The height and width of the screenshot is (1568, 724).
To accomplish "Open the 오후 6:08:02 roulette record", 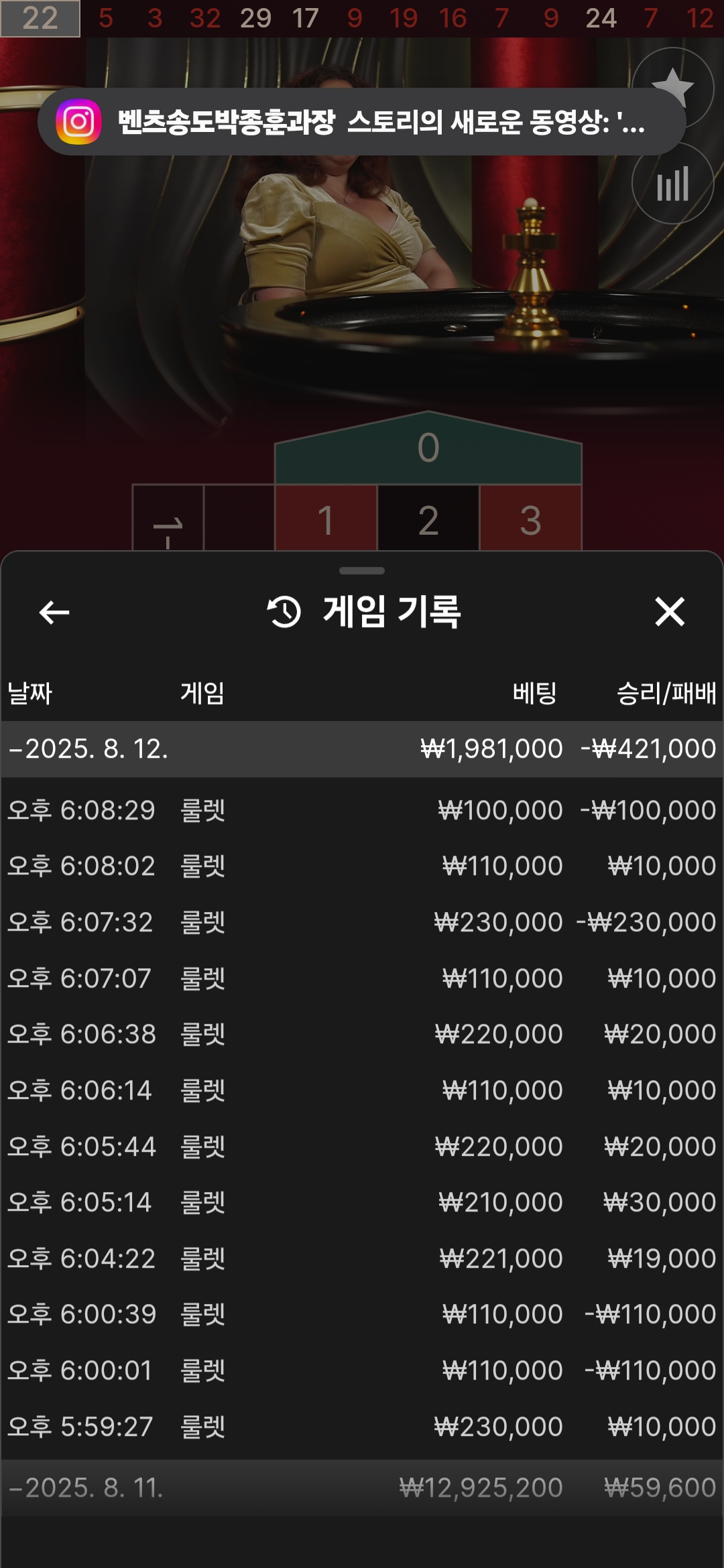I will [x=362, y=866].
